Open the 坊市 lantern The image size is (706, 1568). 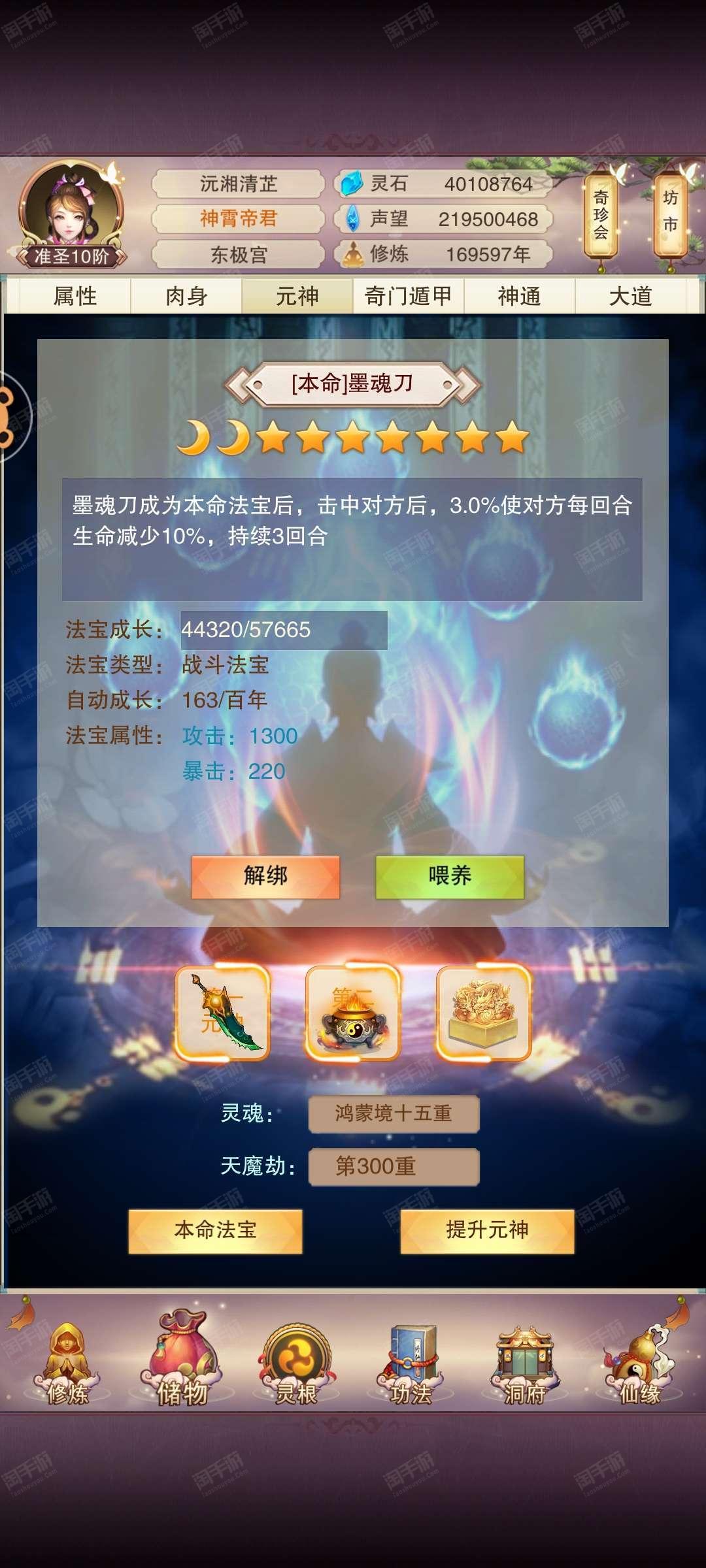coord(670,214)
